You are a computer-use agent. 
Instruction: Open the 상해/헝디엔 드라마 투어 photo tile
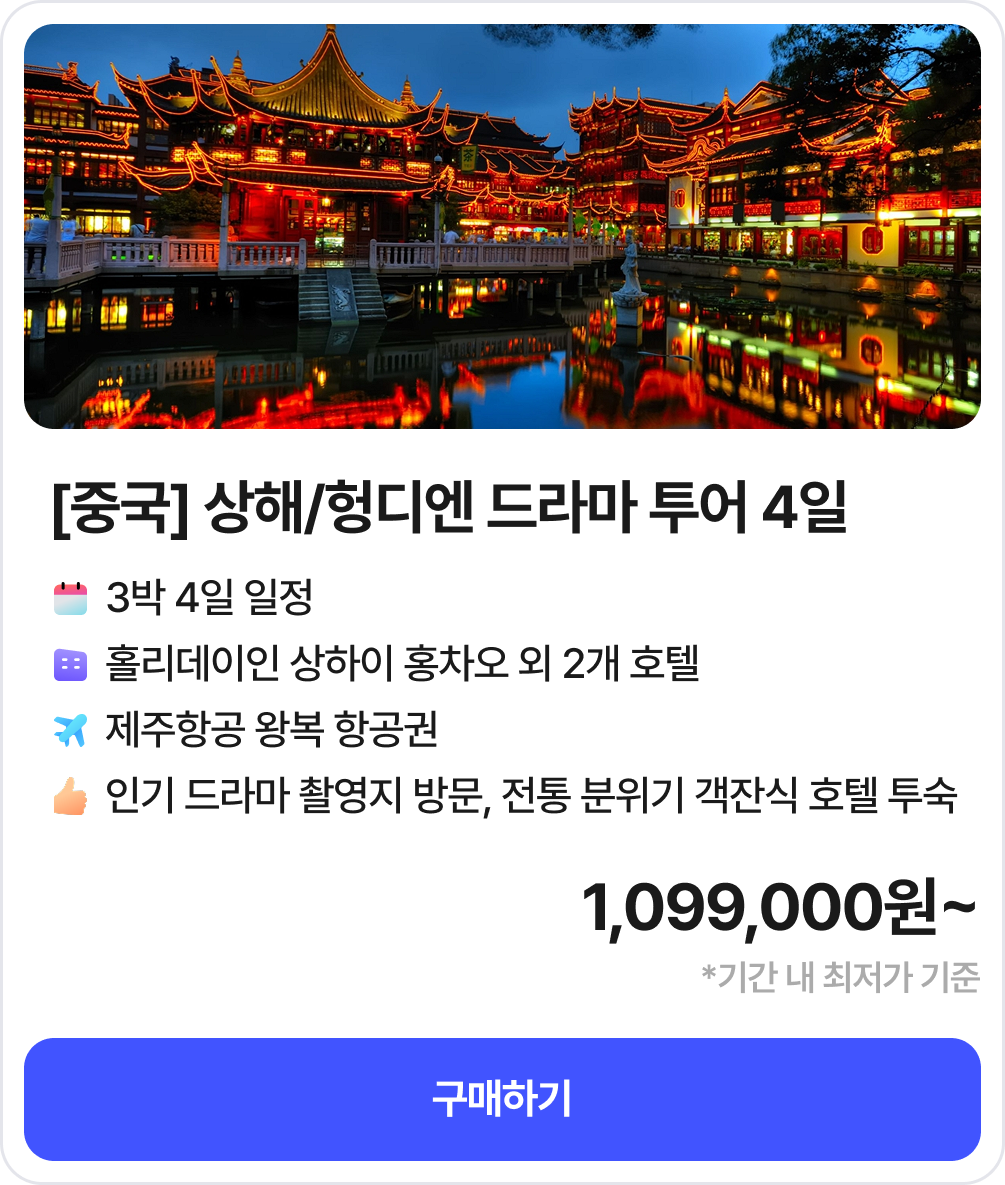pyautogui.click(x=502, y=227)
